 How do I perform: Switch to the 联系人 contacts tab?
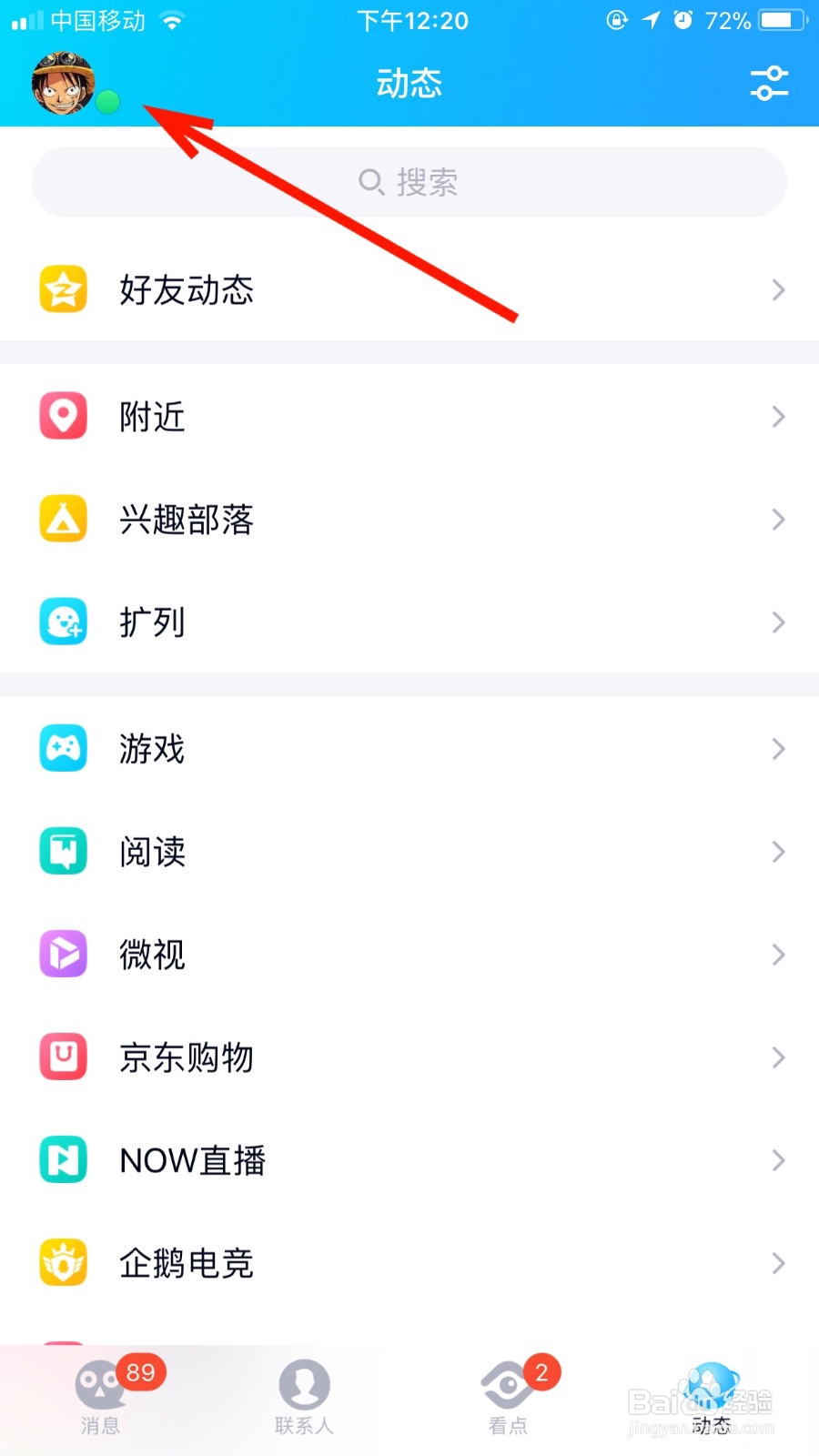click(304, 1397)
